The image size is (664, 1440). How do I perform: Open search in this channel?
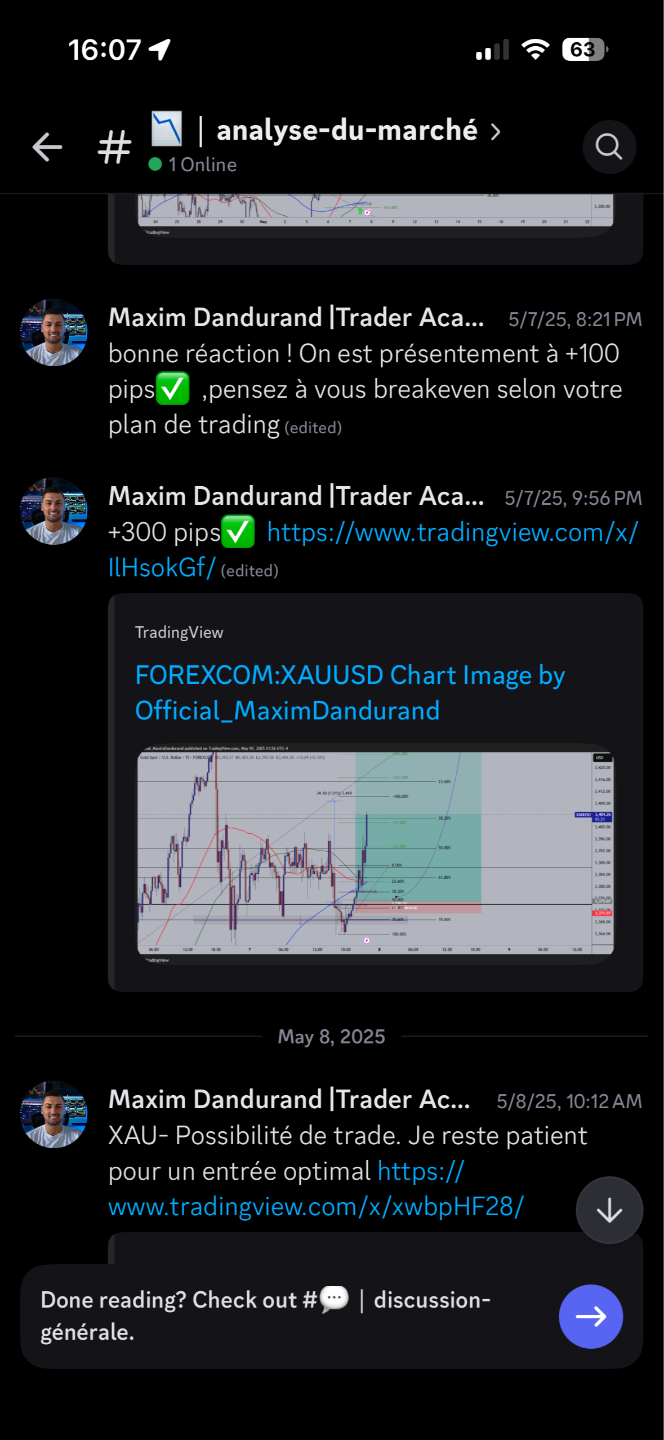pyautogui.click(x=609, y=148)
